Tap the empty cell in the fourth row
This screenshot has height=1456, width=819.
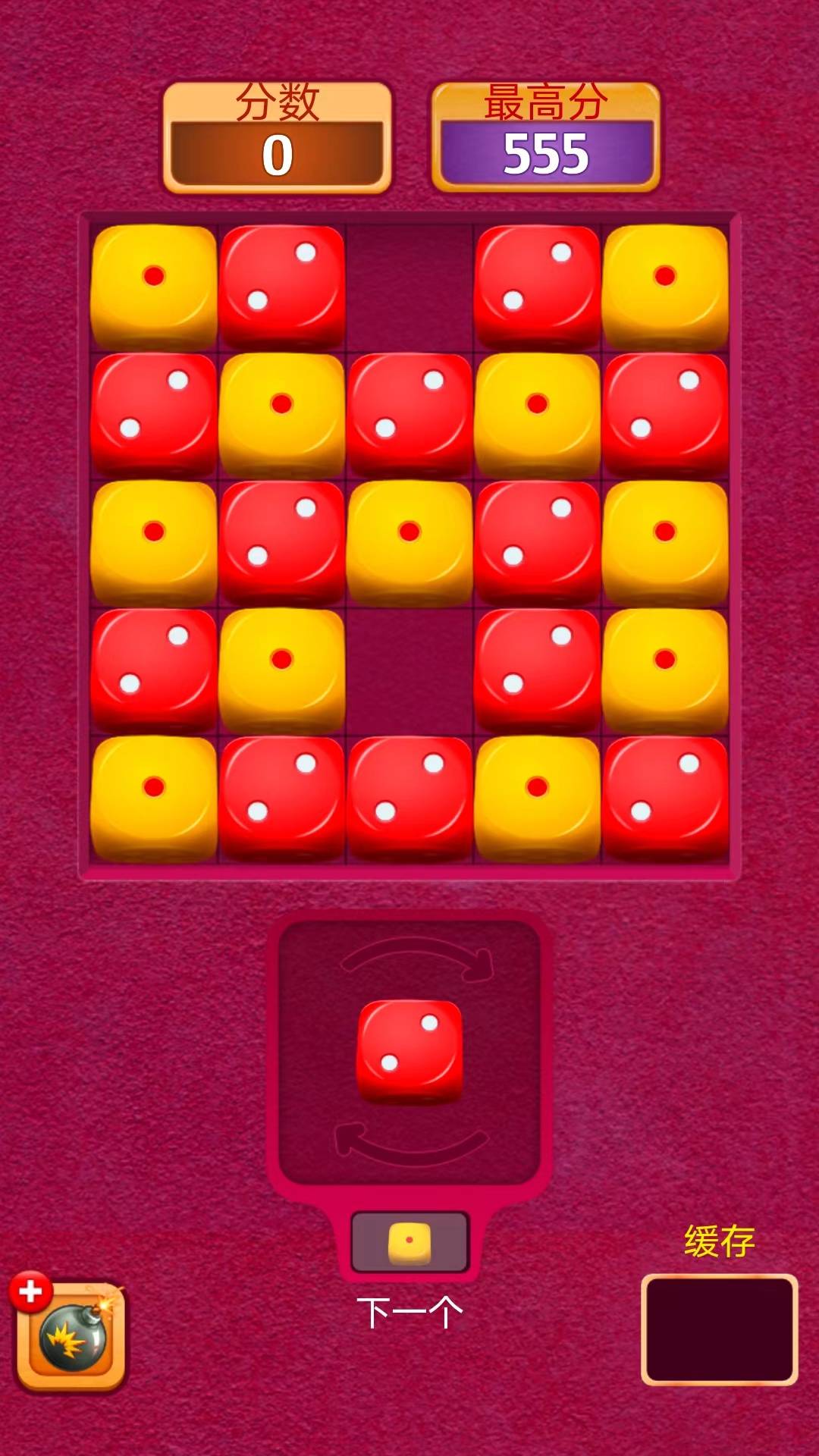(409, 670)
